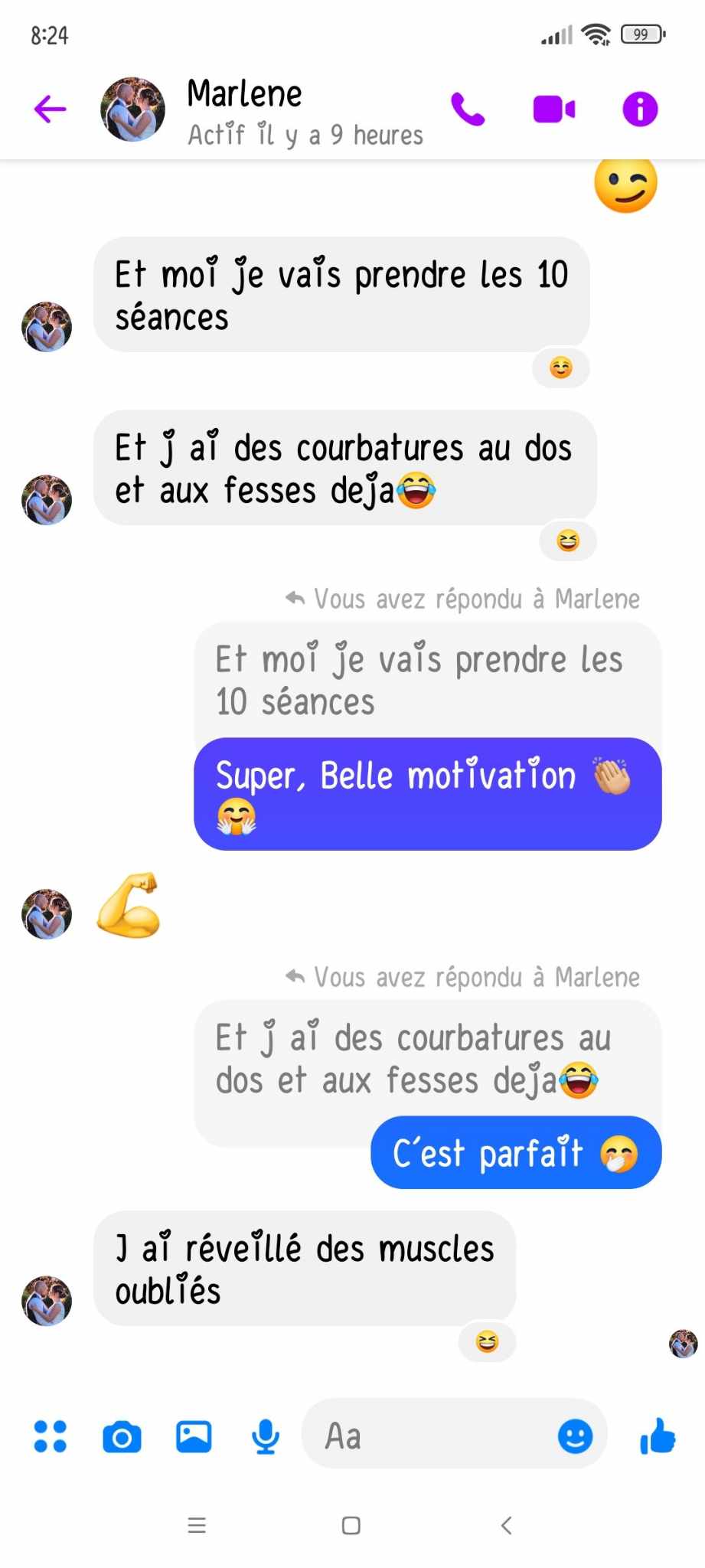Jump to quoted message above "C'est parfait"

click(428, 1060)
